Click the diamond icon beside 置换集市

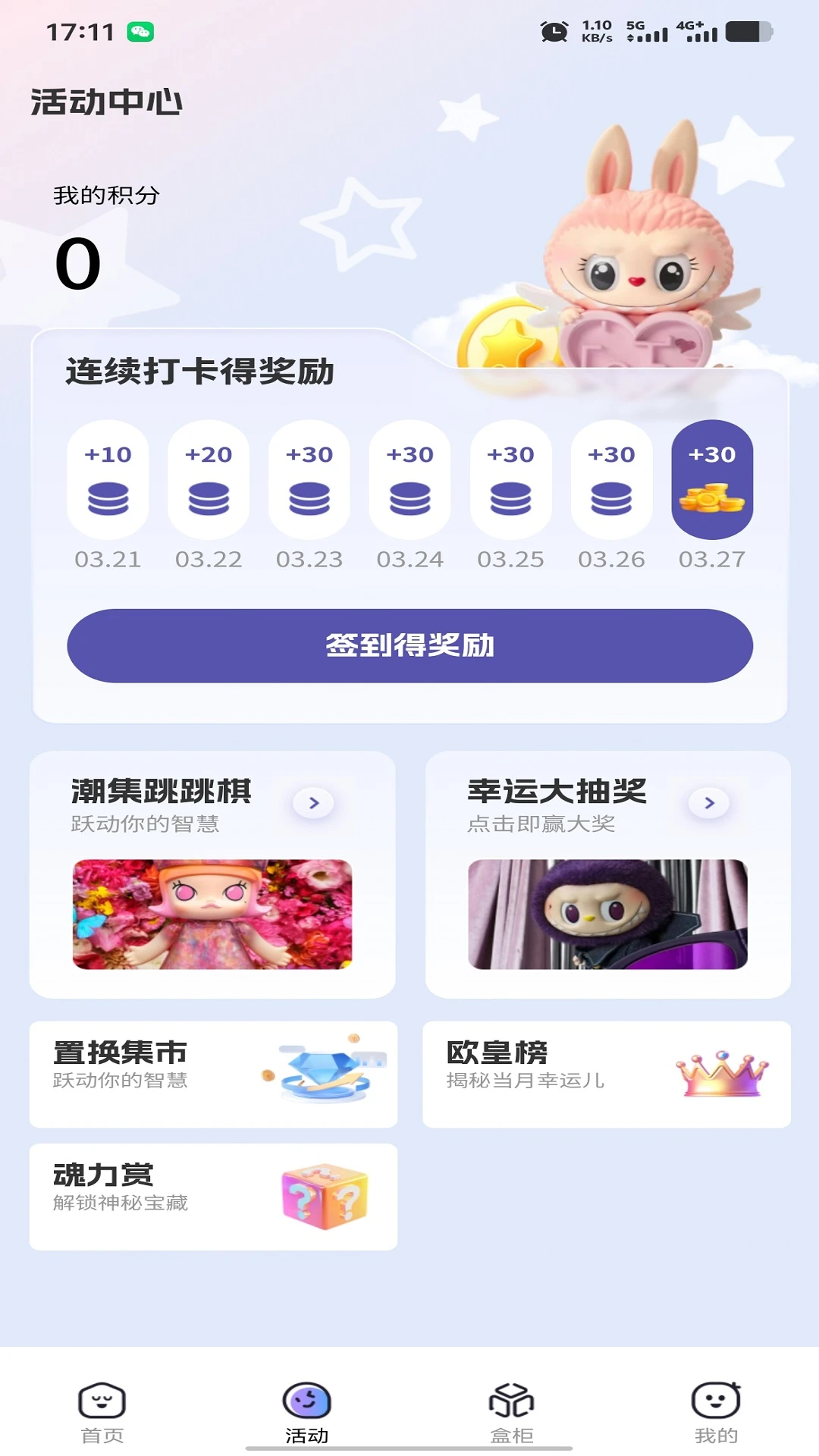point(322,1069)
